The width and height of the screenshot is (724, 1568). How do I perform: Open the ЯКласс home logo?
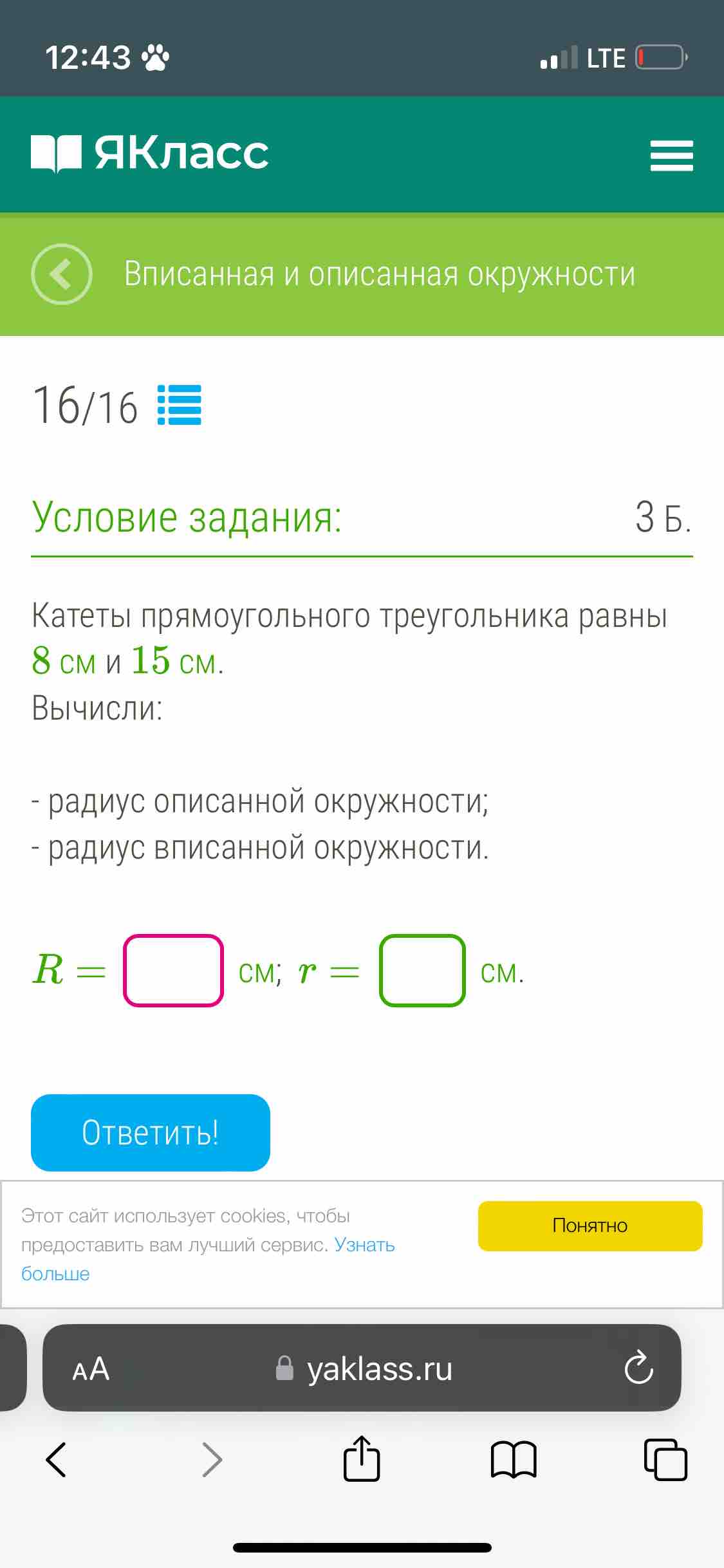150,153
